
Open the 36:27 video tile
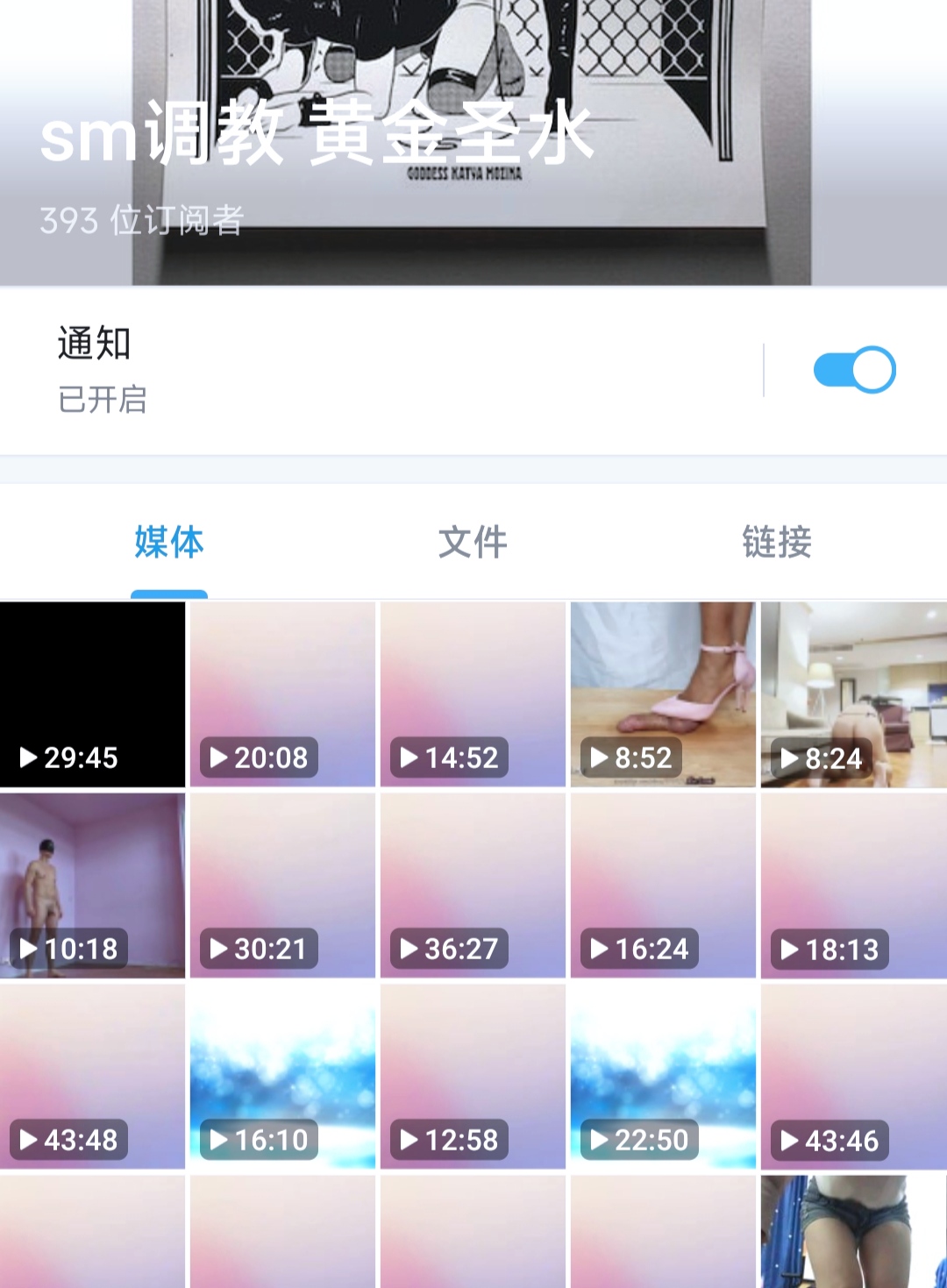[473, 885]
